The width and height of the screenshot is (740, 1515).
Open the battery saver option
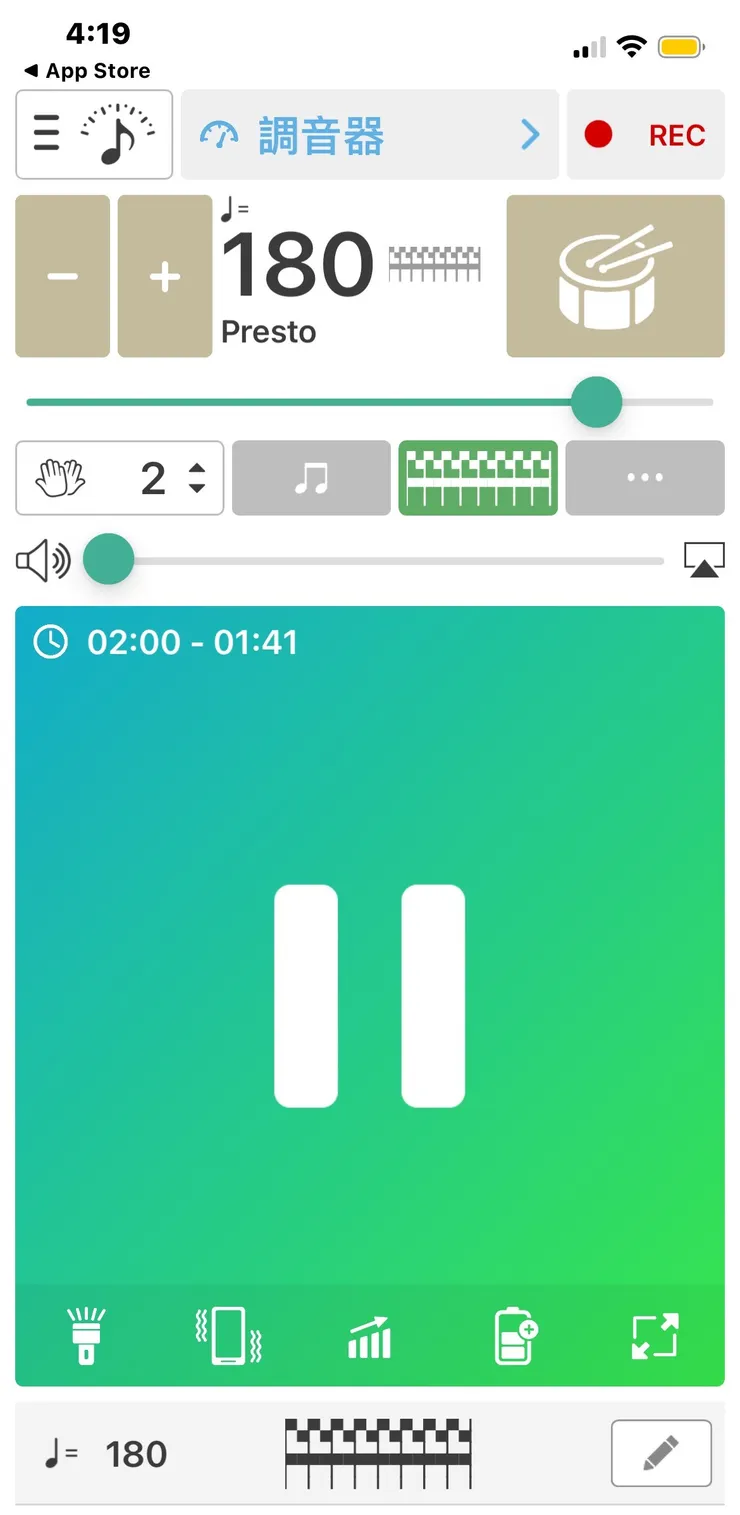point(514,1335)
